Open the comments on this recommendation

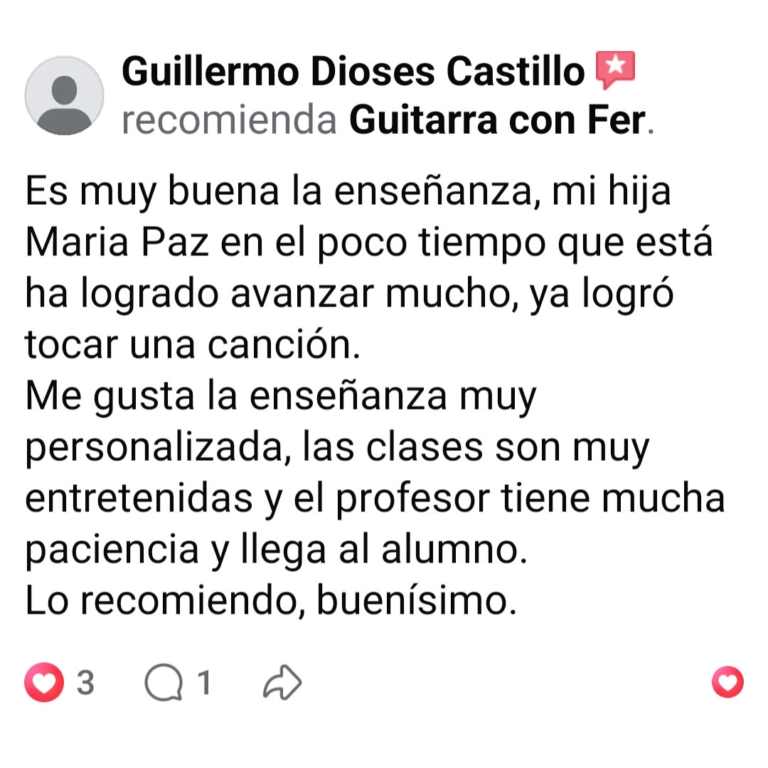178,684
